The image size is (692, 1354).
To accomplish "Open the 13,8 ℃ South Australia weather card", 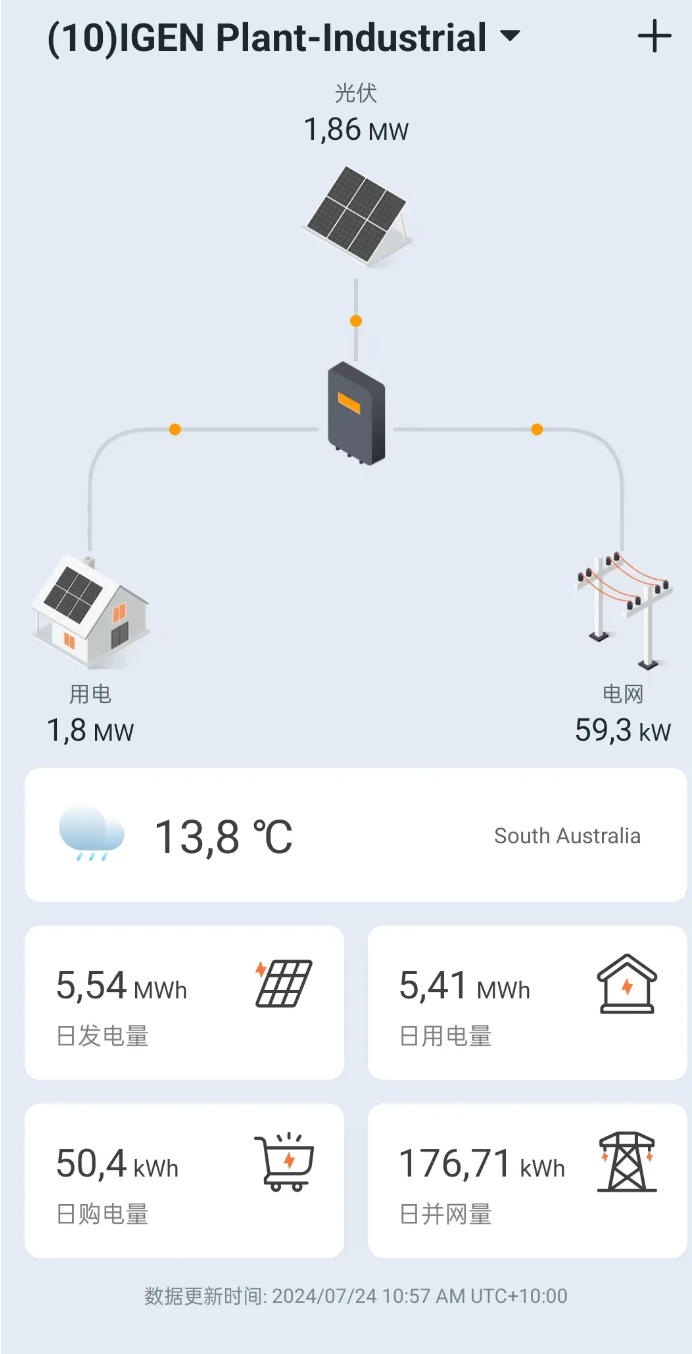I will click(355, 835).
